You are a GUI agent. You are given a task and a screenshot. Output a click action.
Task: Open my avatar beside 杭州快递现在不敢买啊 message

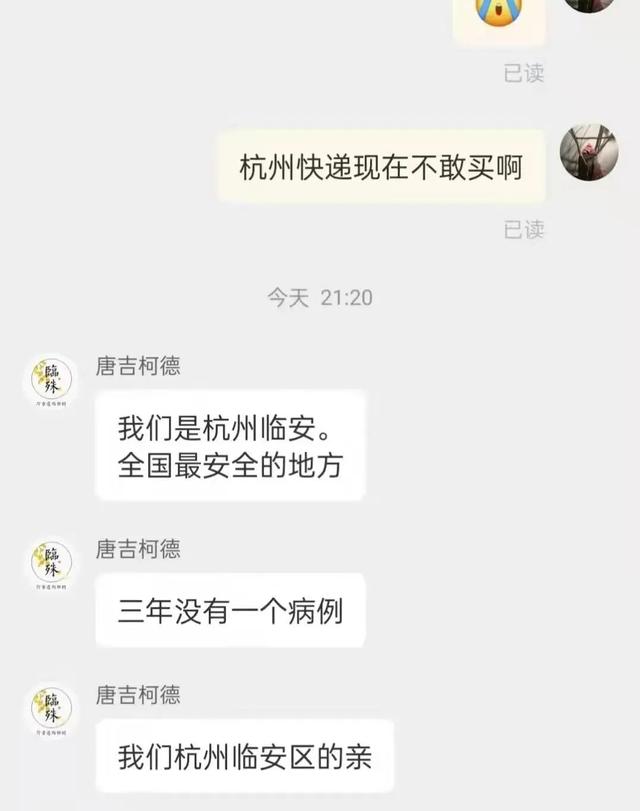(588, 153)
